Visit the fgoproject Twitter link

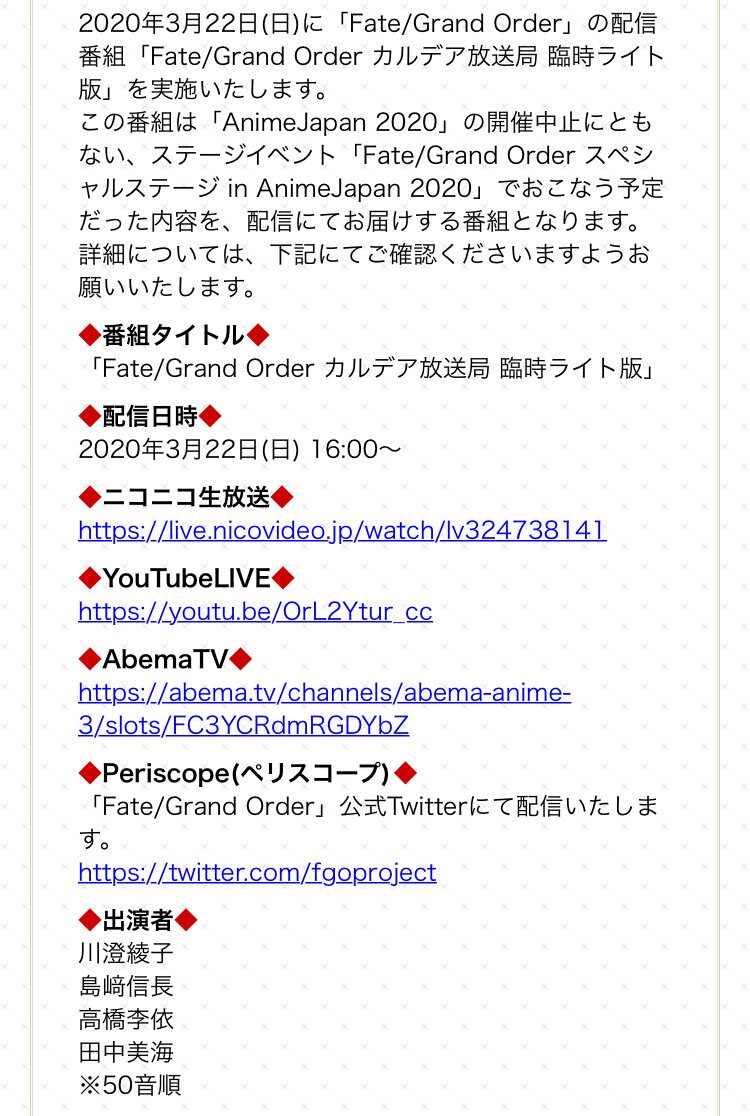tap(257, 872)
